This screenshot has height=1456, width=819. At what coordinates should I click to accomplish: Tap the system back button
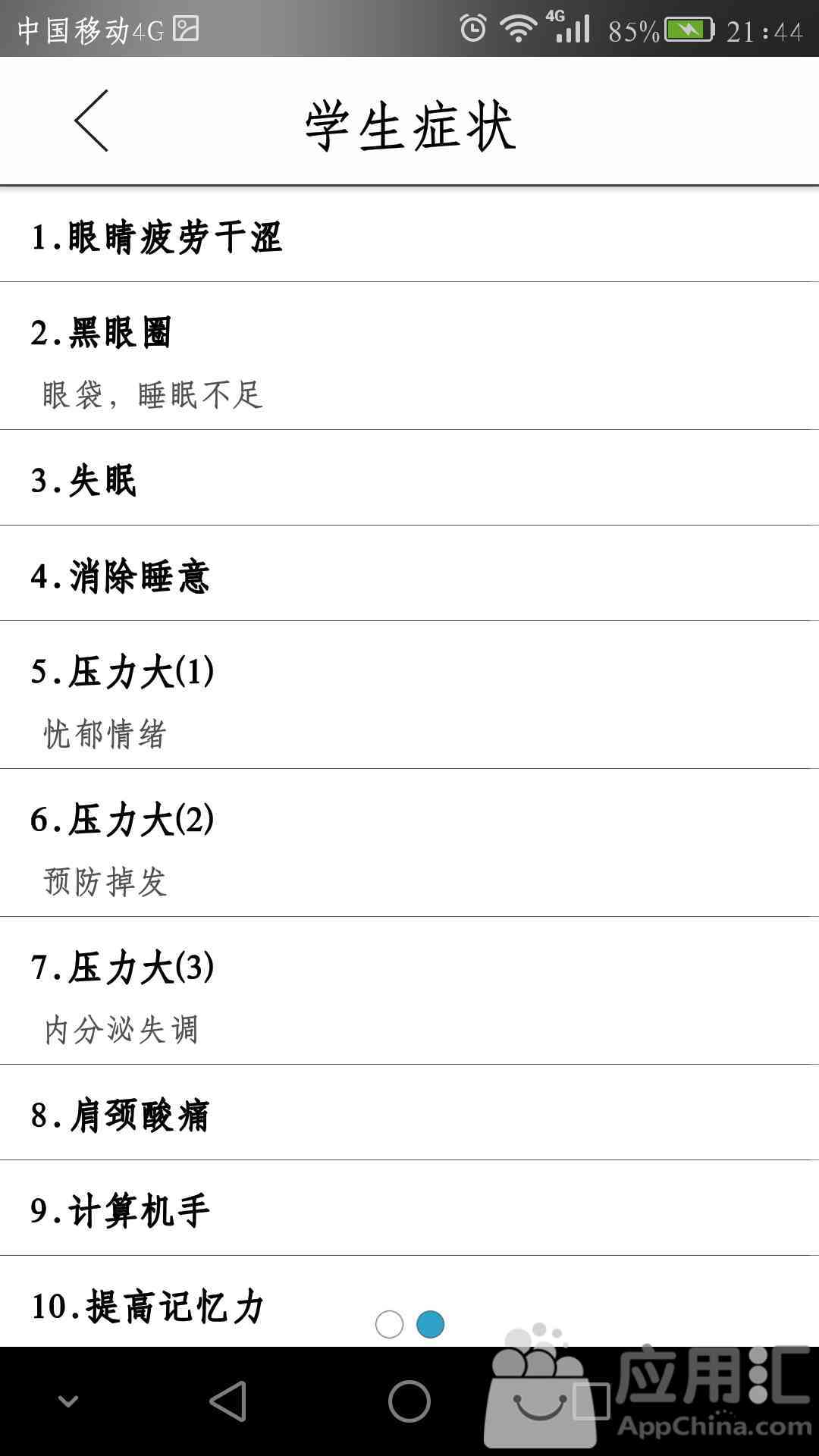pos(228,1401)
